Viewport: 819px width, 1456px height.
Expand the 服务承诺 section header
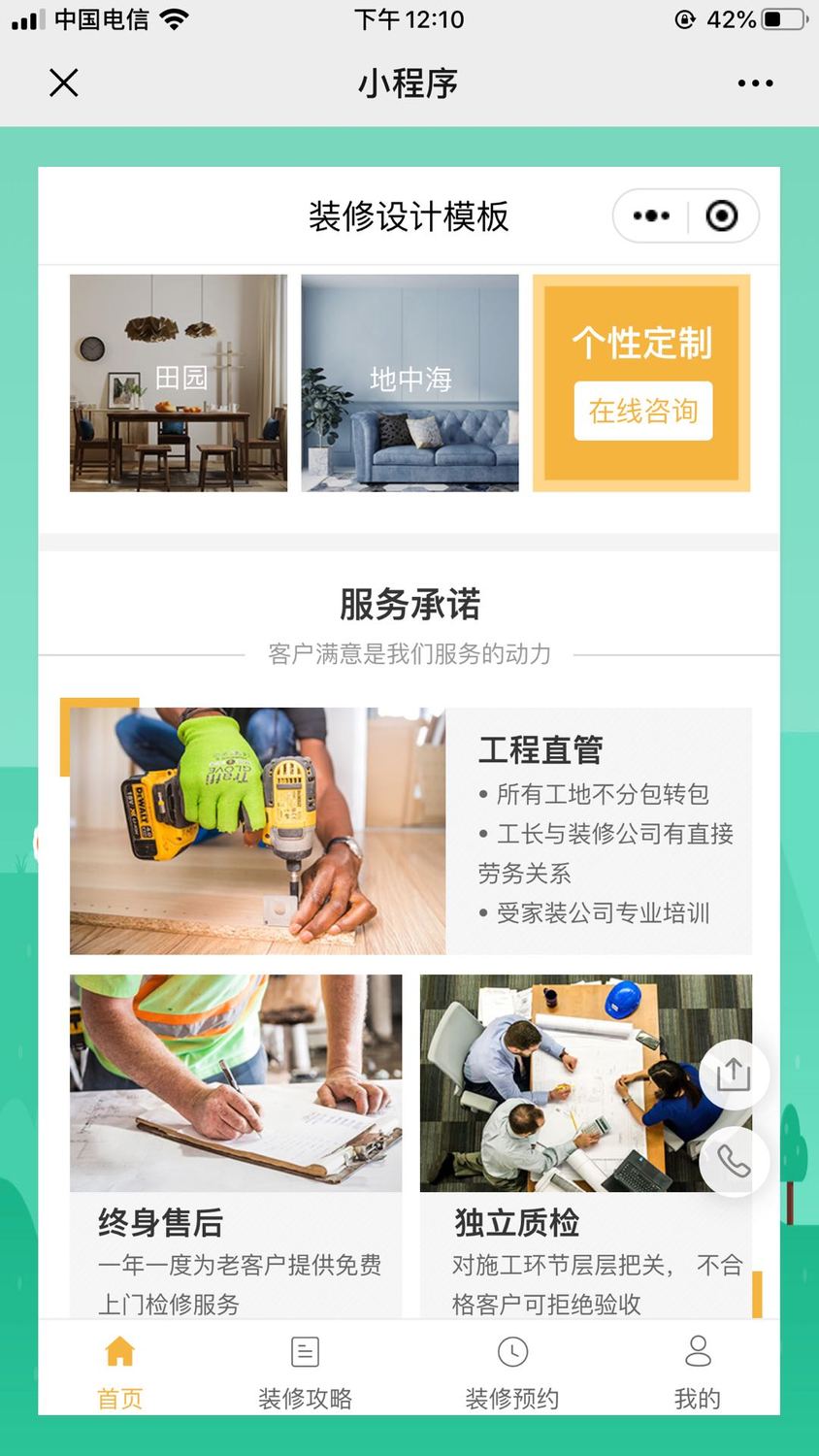[409, 604]
